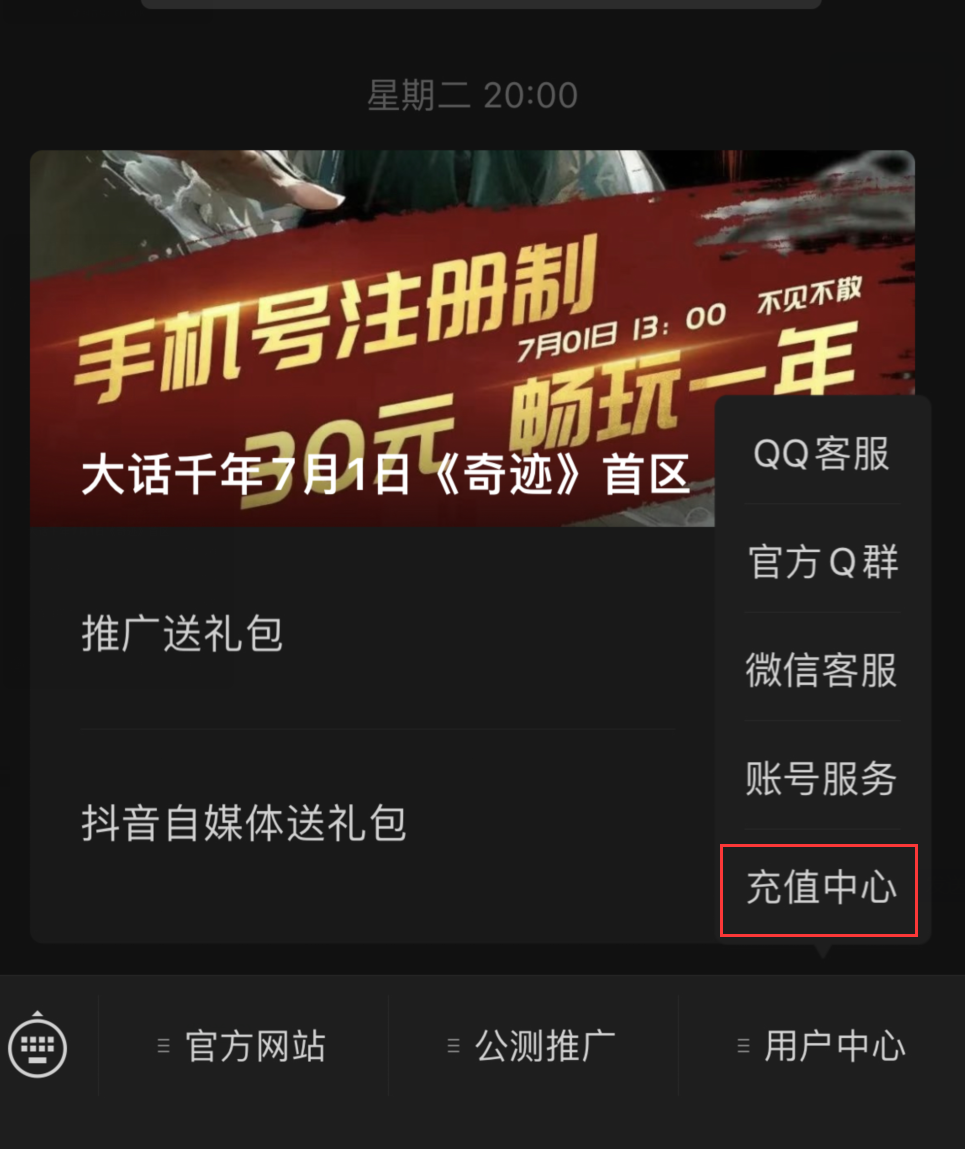Image resolution: width=965 pixels, height=1149 pixels.
Task: Open 微信客服 option
Action: point(821,670)
